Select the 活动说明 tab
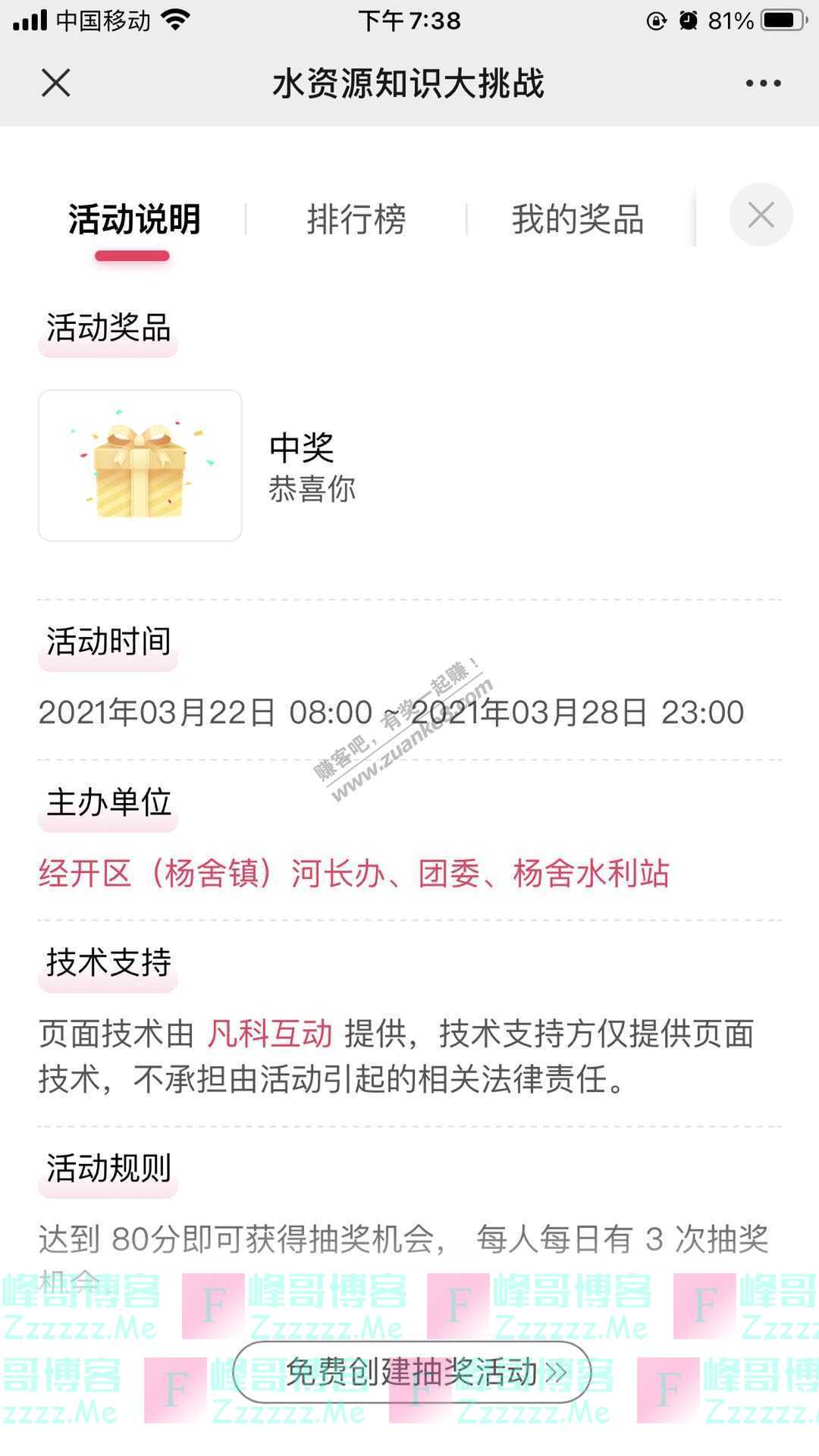Image resolution: width=819 pixels, height=1456 pixels. (133, 219)
